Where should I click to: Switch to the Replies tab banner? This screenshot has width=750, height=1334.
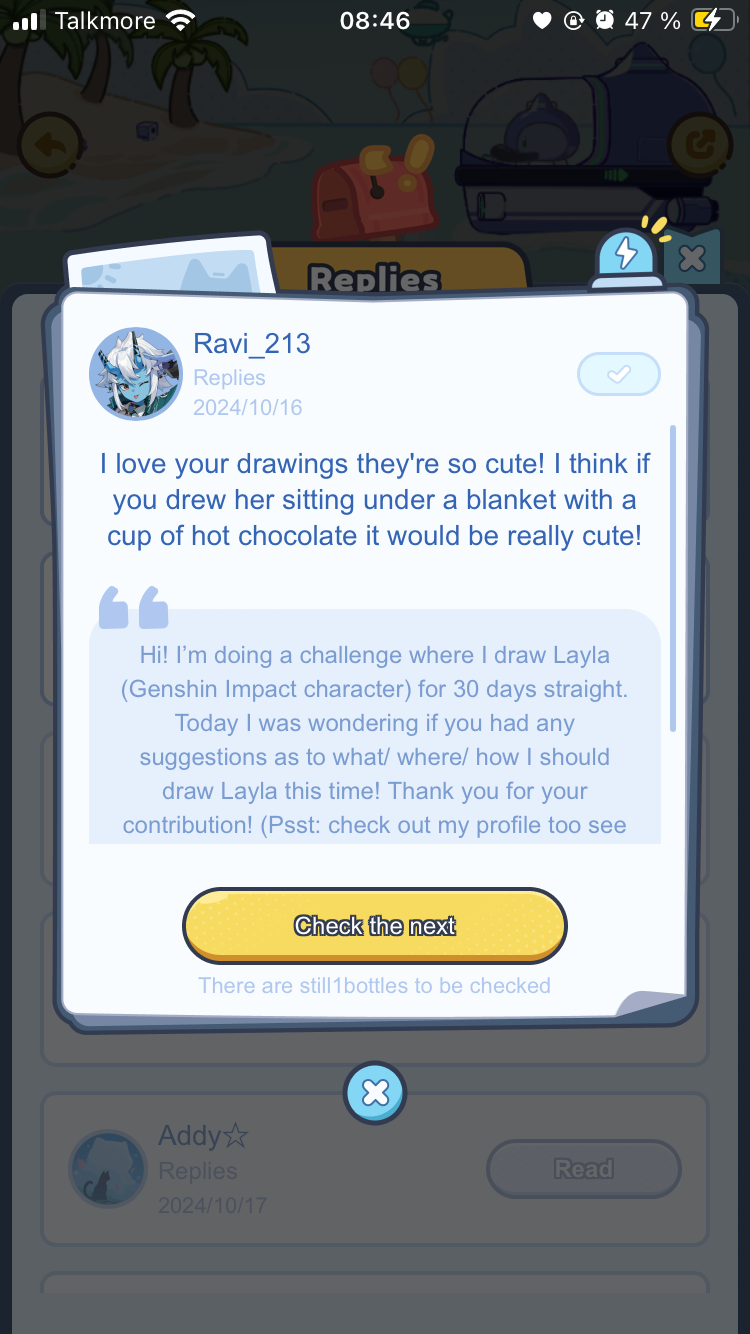[375, 278]
